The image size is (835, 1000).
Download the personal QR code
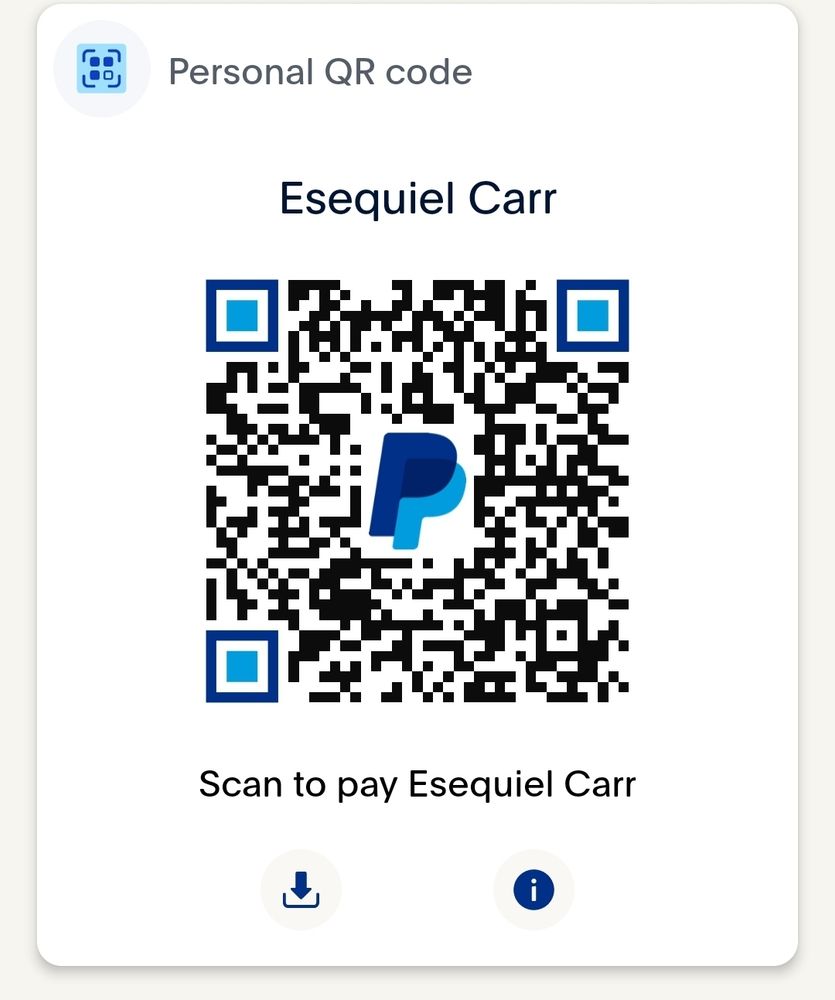click(x=301, y=890)
